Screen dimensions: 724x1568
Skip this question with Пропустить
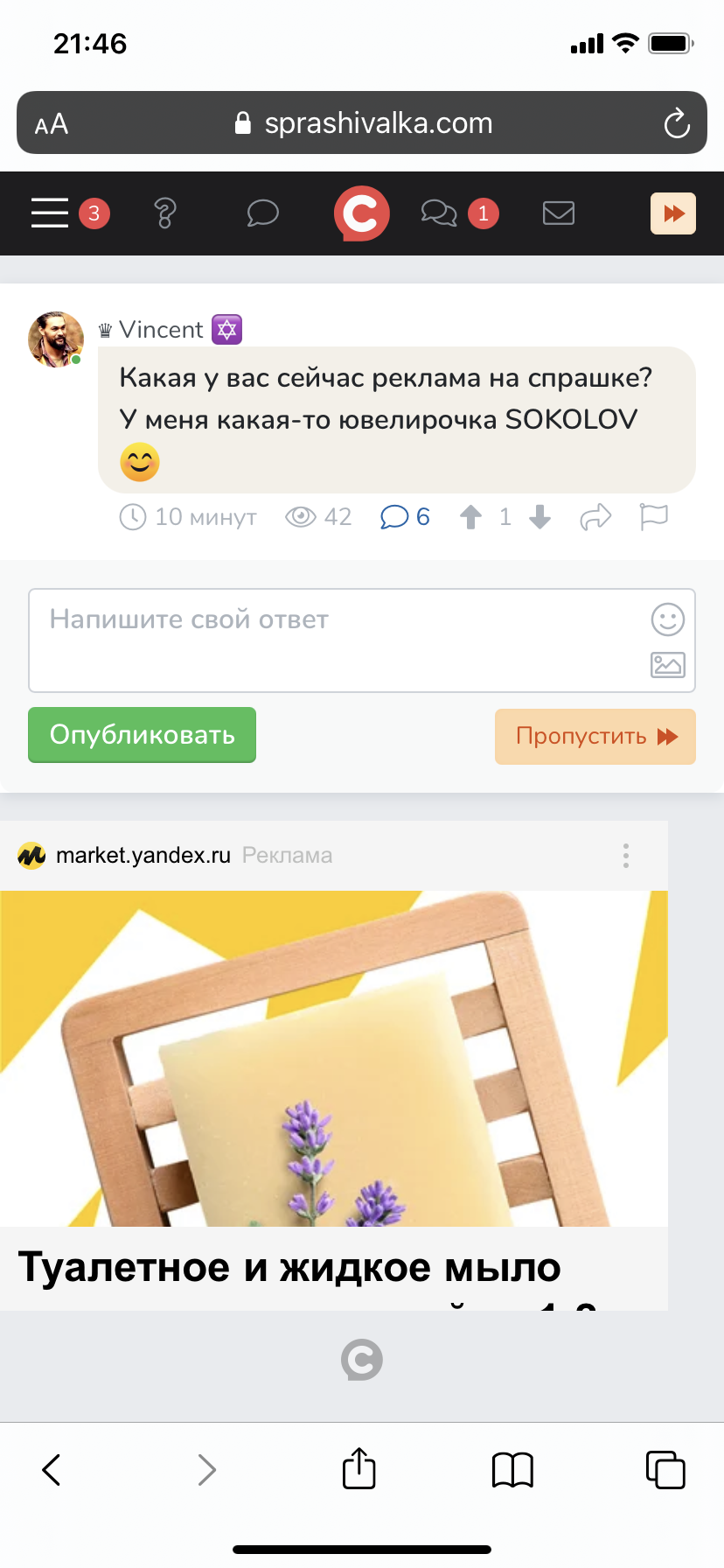(595, 737)
